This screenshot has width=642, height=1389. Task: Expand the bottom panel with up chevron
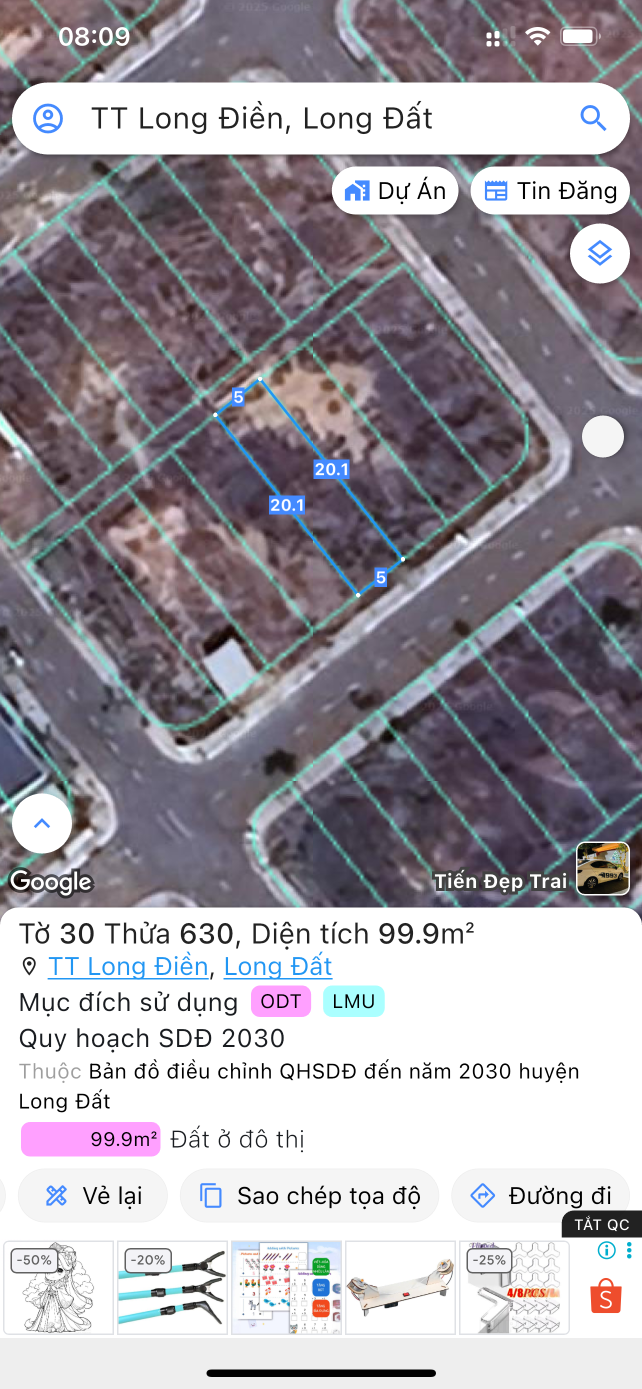[x=42, y=824]
